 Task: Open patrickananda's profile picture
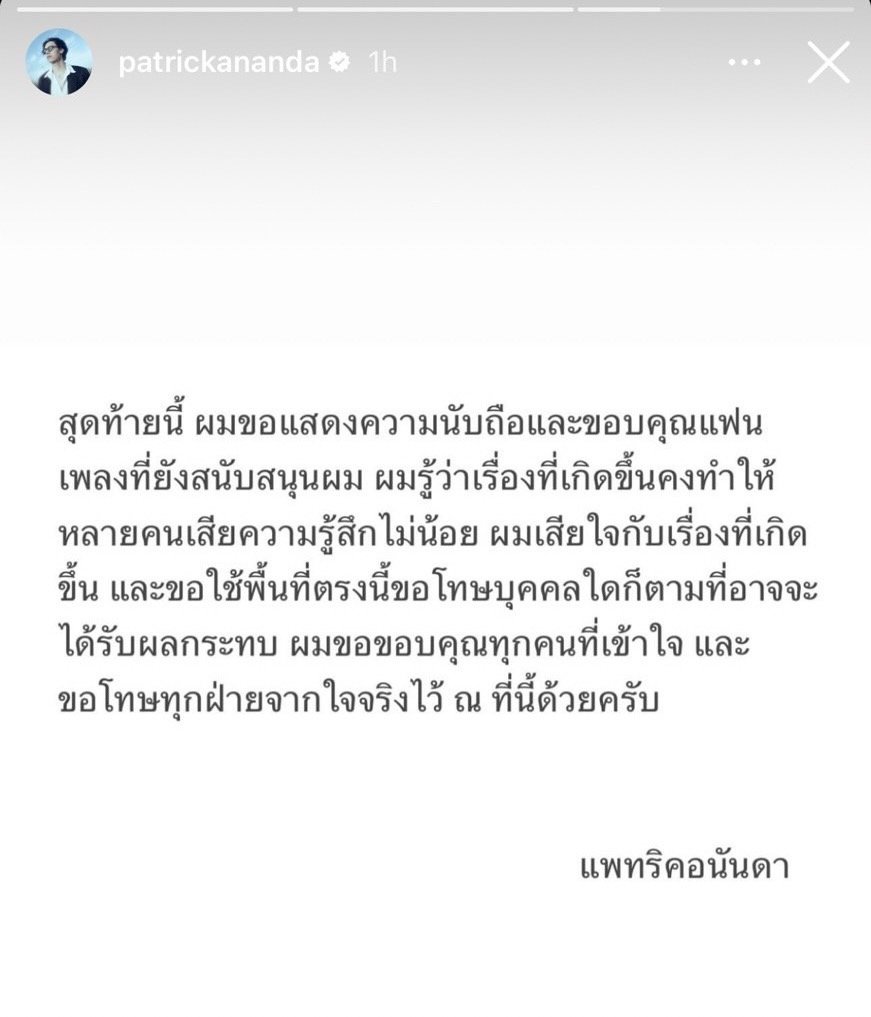point(59,62)
